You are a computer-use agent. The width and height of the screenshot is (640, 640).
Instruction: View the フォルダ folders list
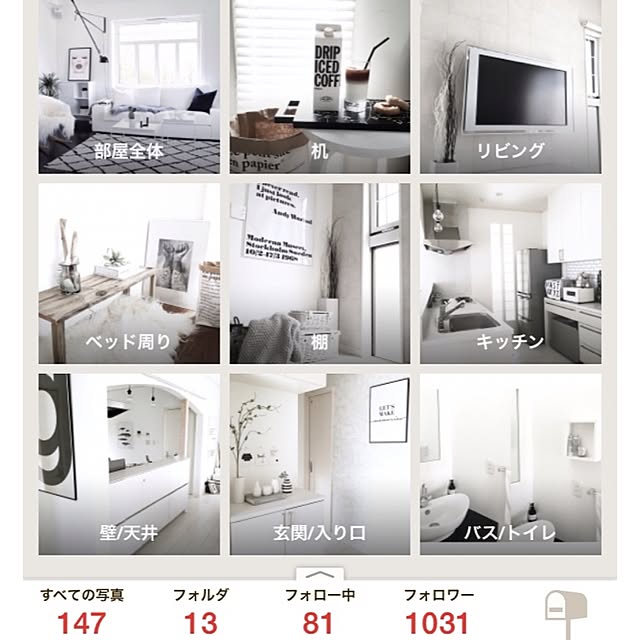[201, 611]
